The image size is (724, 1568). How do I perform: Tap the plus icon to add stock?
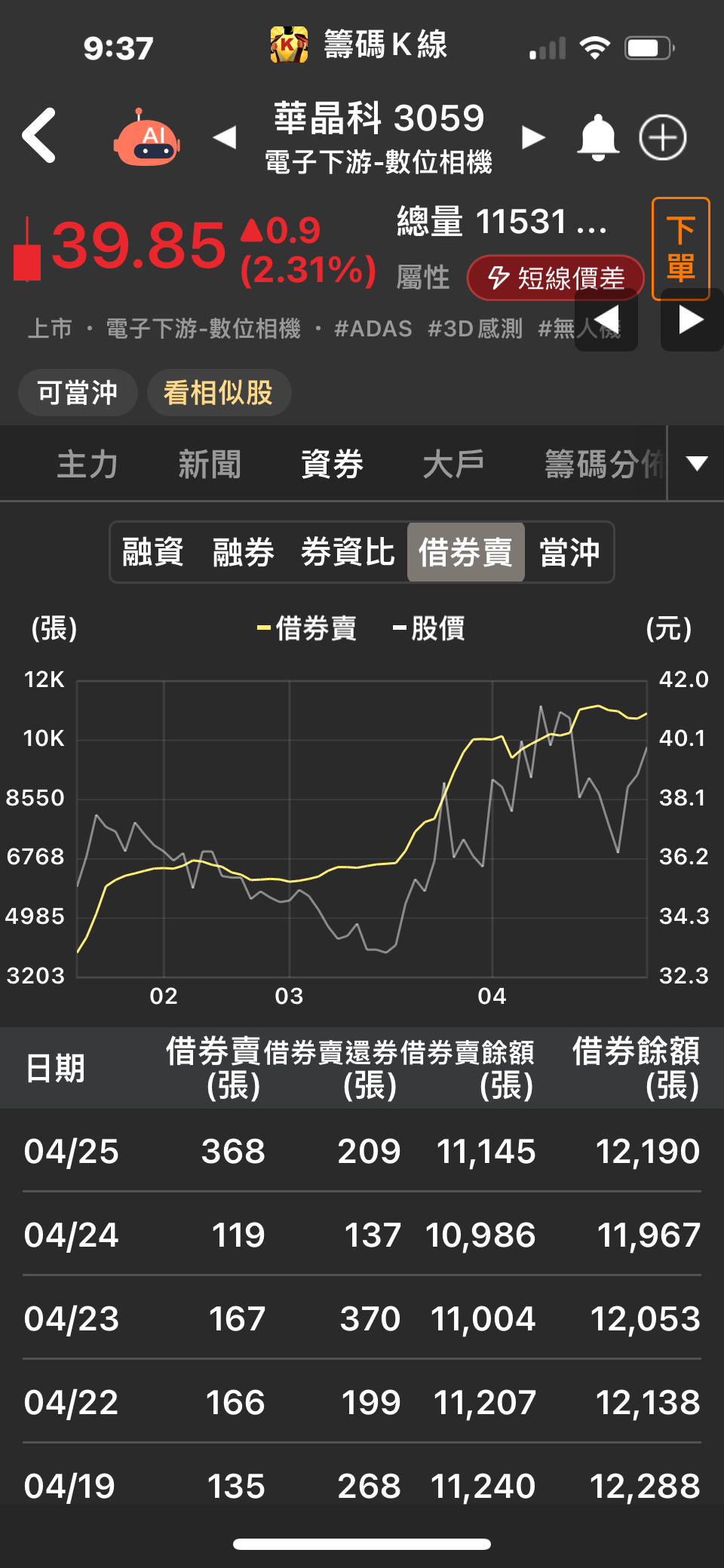tap(662, 137)
